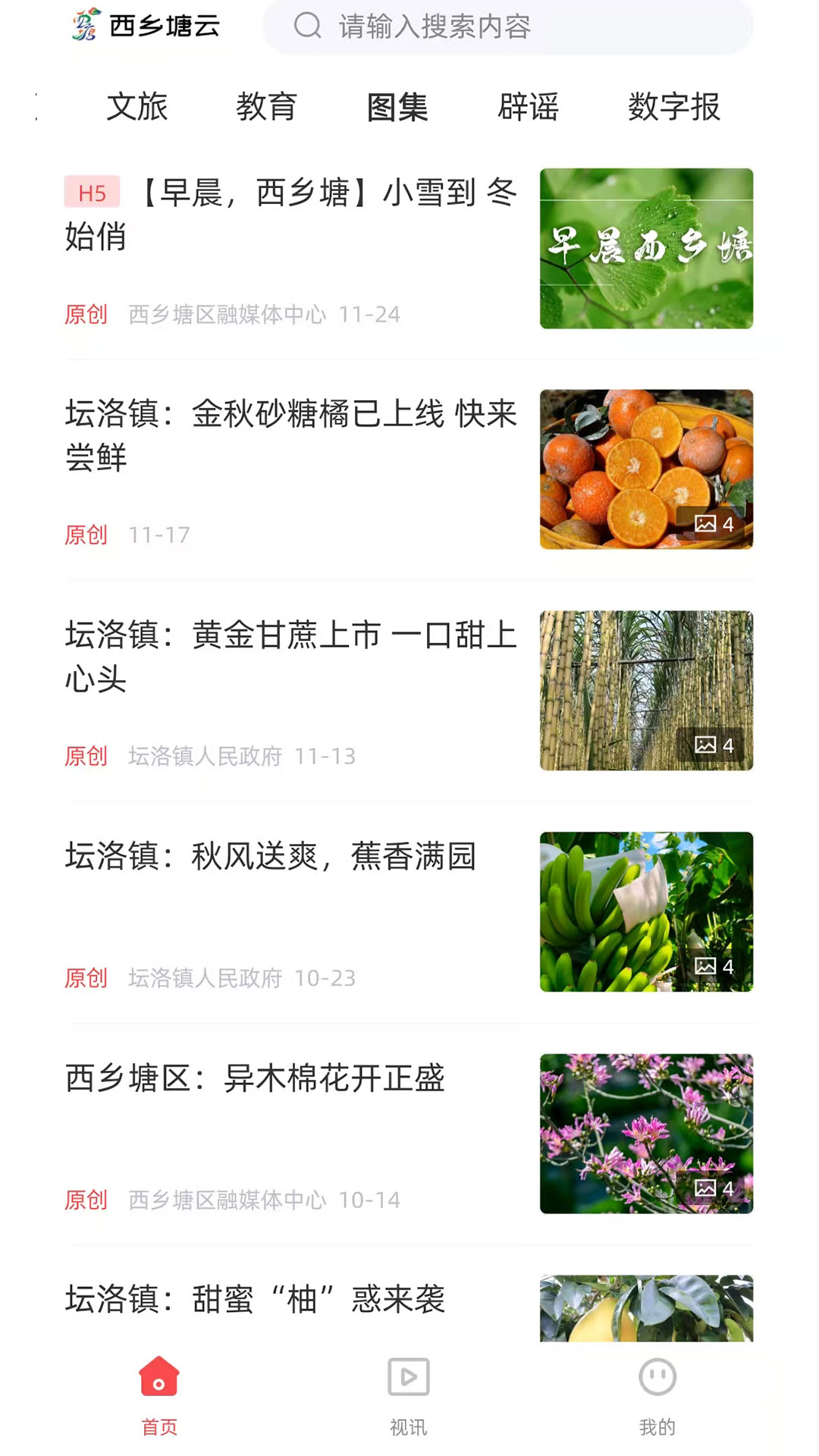Select the 数字报 tab
Screen dimensions: 819x1456
pyautogui.click(x=673, y=108)
